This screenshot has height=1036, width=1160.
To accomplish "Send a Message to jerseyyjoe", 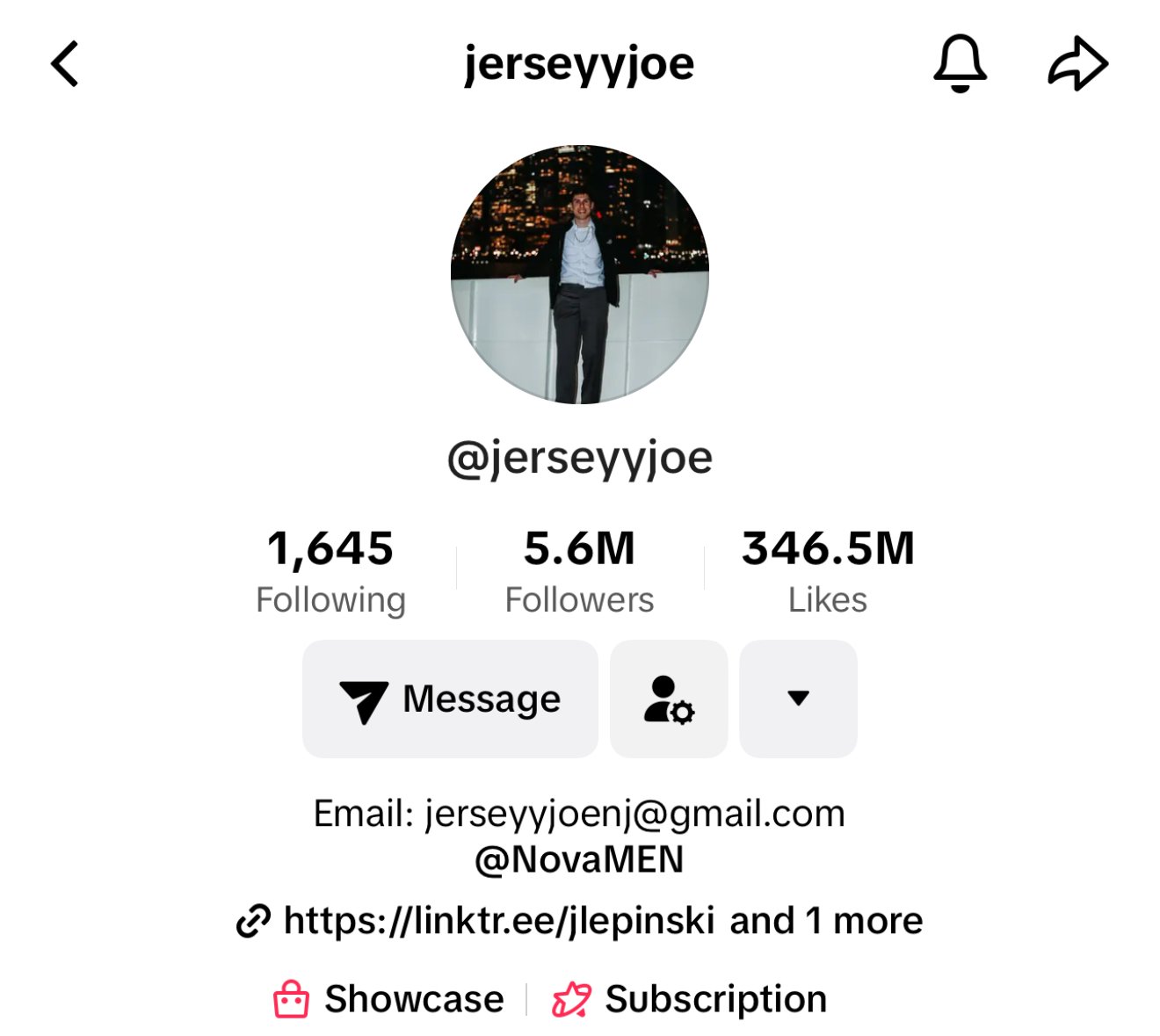I will point(450,699).
